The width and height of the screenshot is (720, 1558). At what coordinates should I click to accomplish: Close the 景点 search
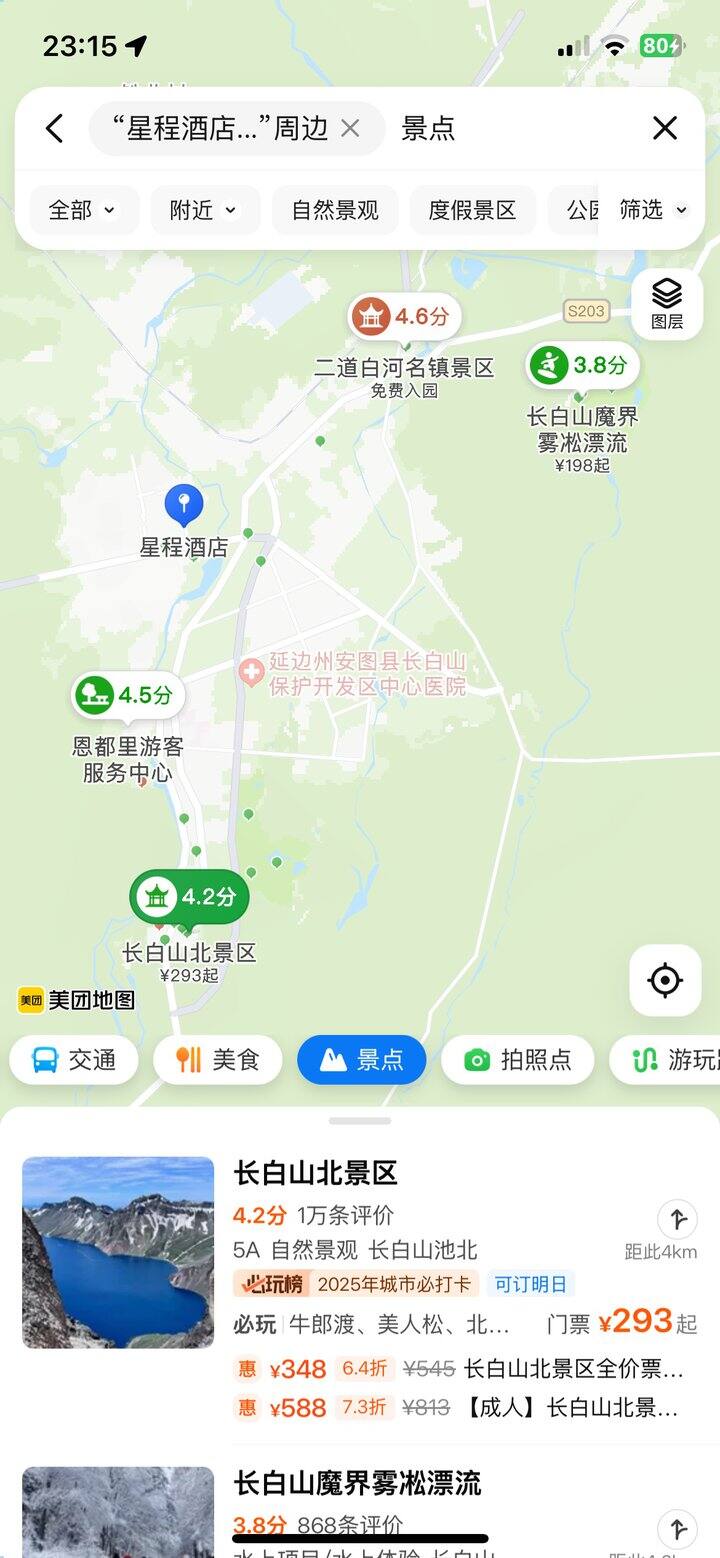tap(665, 128)
